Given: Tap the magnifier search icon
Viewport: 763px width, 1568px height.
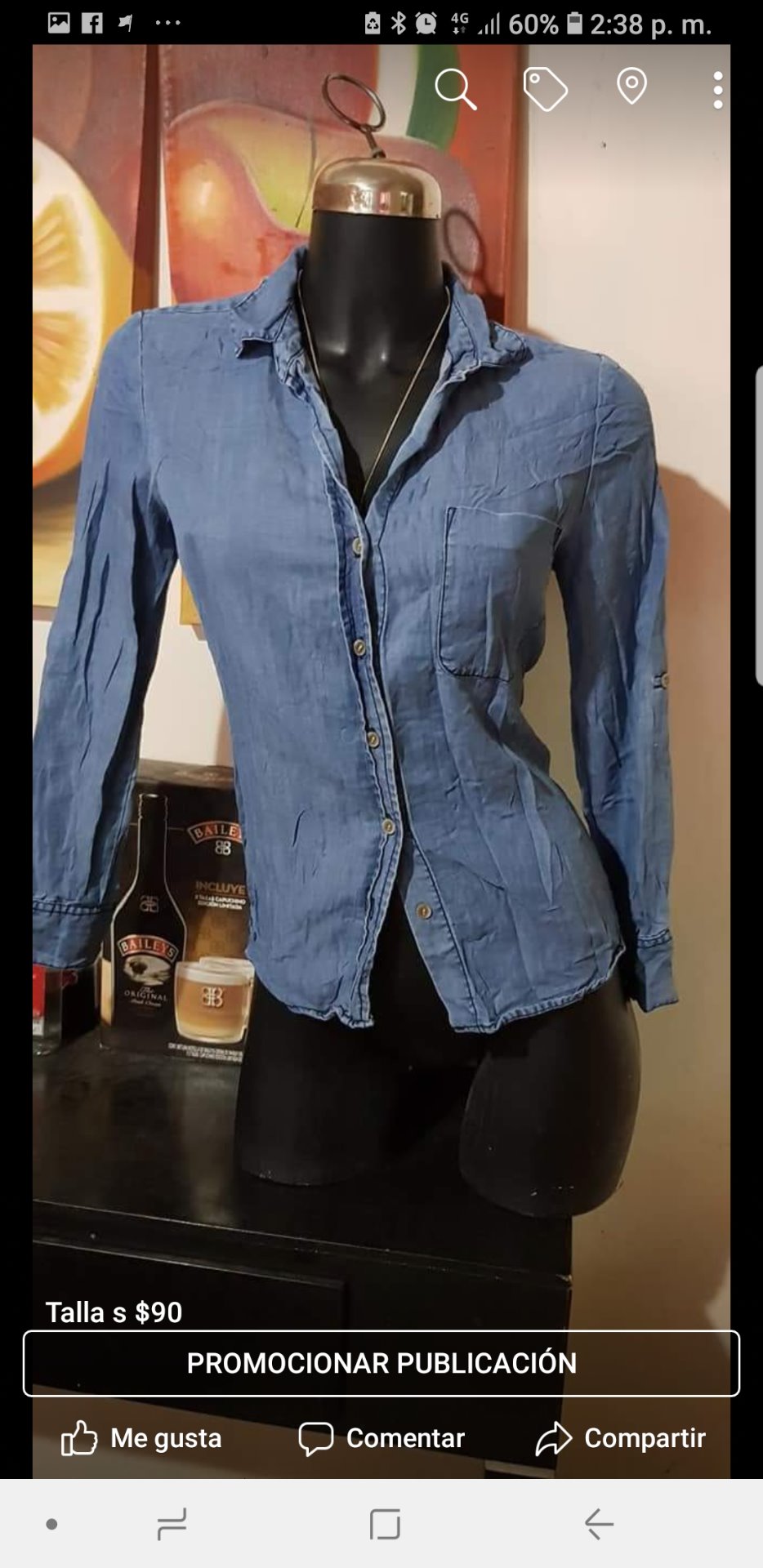Looking at the screenshot, I should pos(455,88).
